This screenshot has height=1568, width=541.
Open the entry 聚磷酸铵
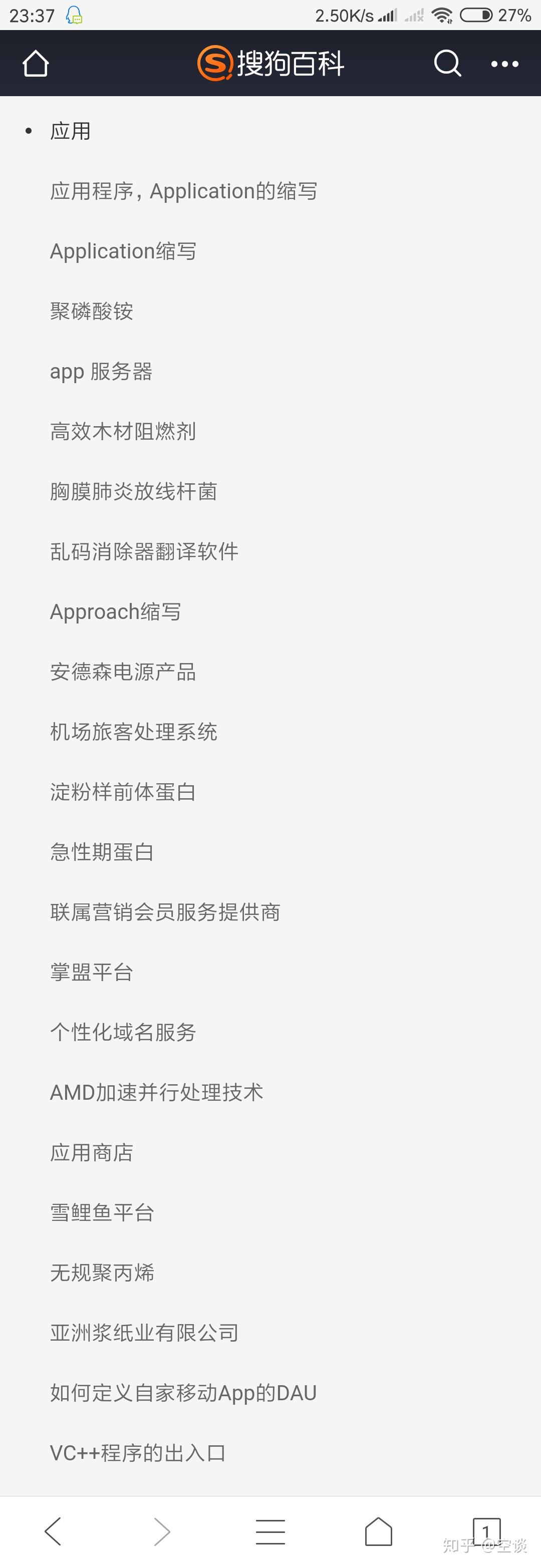pos(91,311)
